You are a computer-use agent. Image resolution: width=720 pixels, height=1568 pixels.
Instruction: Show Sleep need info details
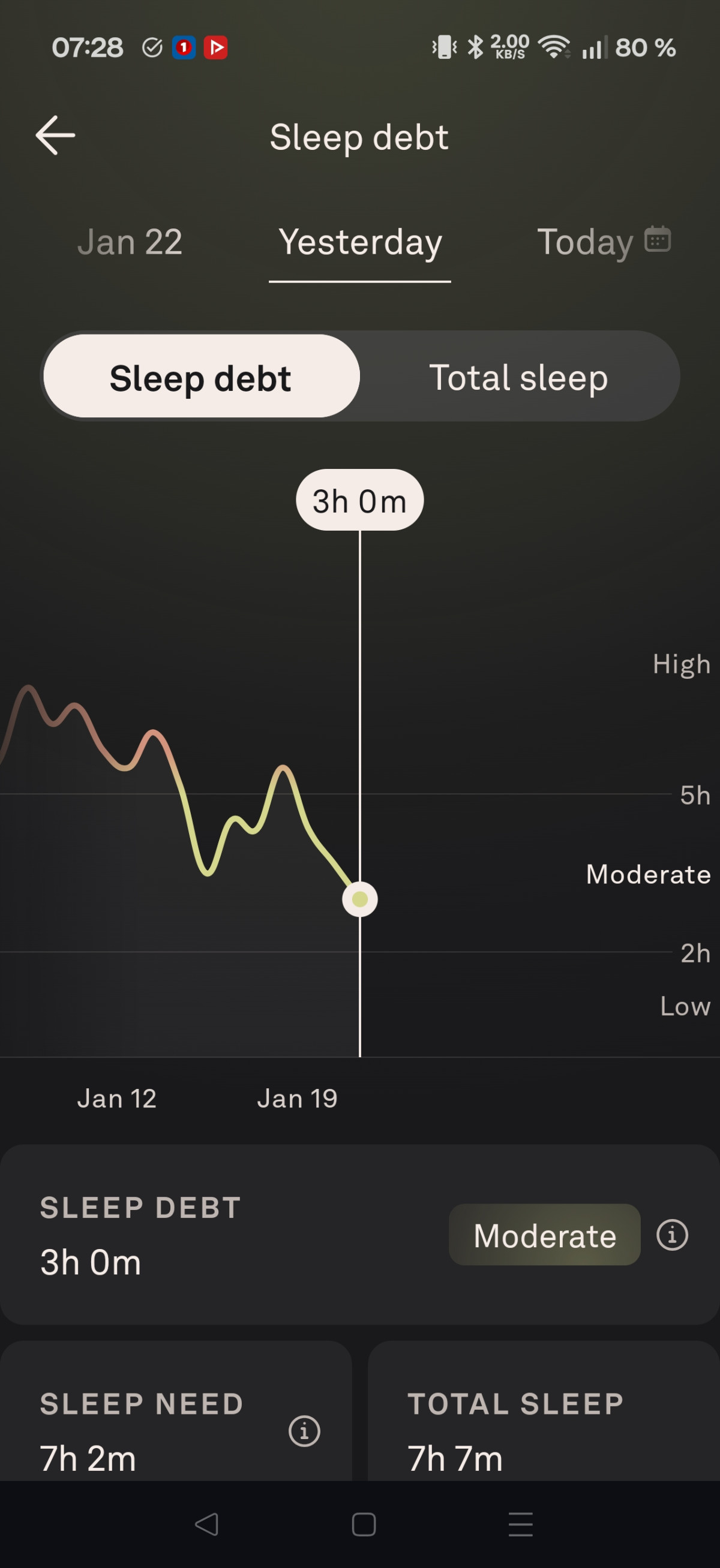[x=304, y=1431]
